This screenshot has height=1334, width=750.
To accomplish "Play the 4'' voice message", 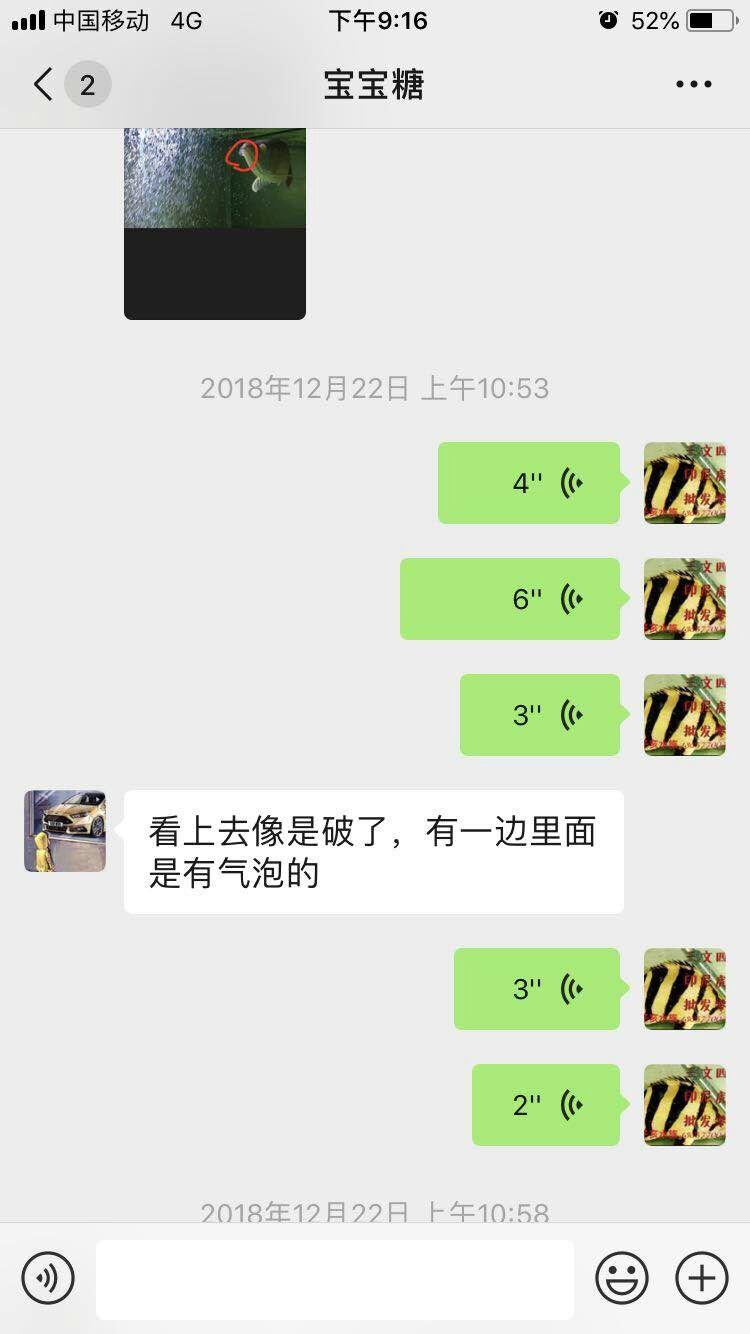I will [x=528, y=483].
